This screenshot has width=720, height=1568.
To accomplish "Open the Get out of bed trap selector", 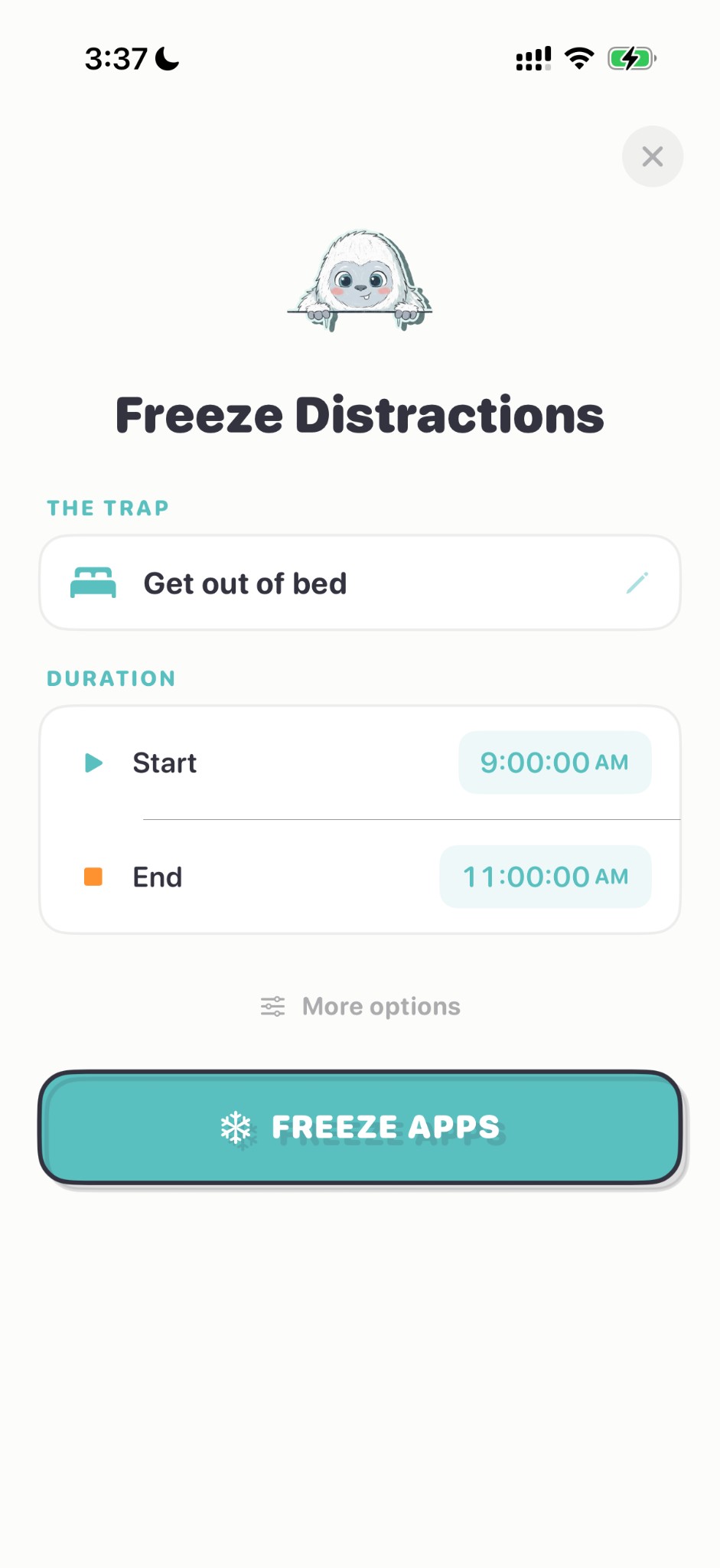I will coord(360,583).
